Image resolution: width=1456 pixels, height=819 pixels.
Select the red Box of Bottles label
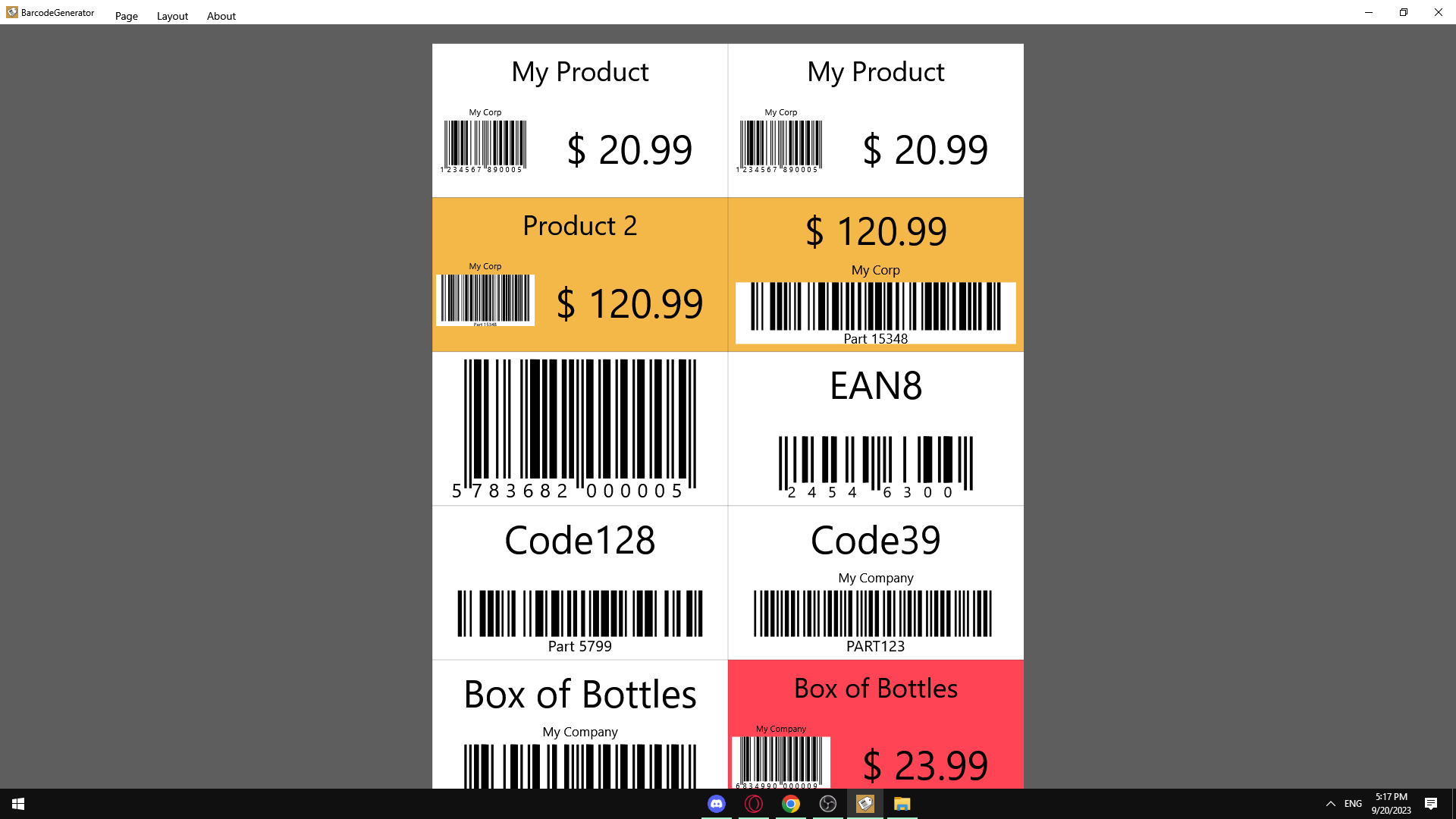click(875, 724)
